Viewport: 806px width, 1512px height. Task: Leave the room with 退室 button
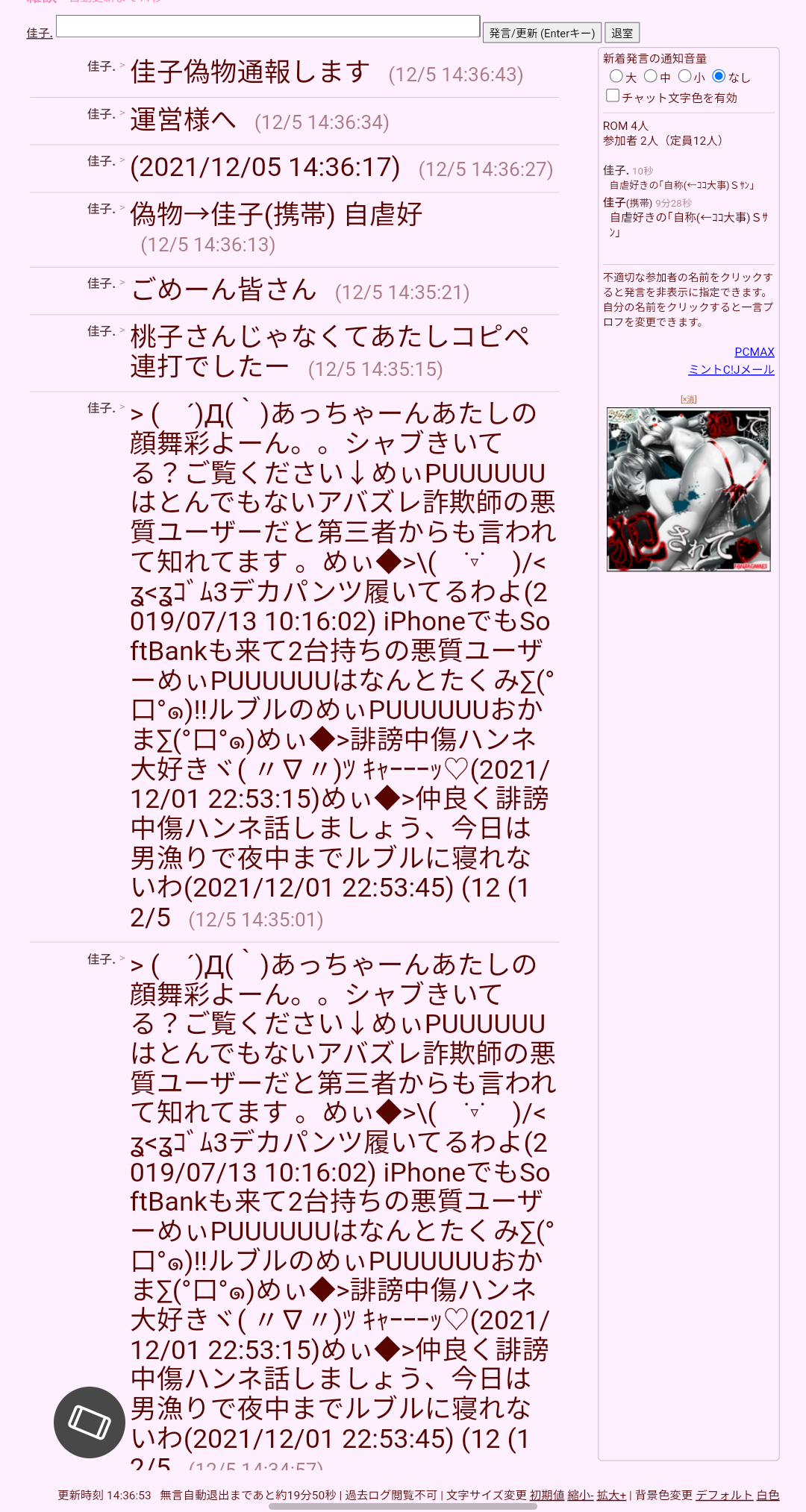click(x=622, y=33)
